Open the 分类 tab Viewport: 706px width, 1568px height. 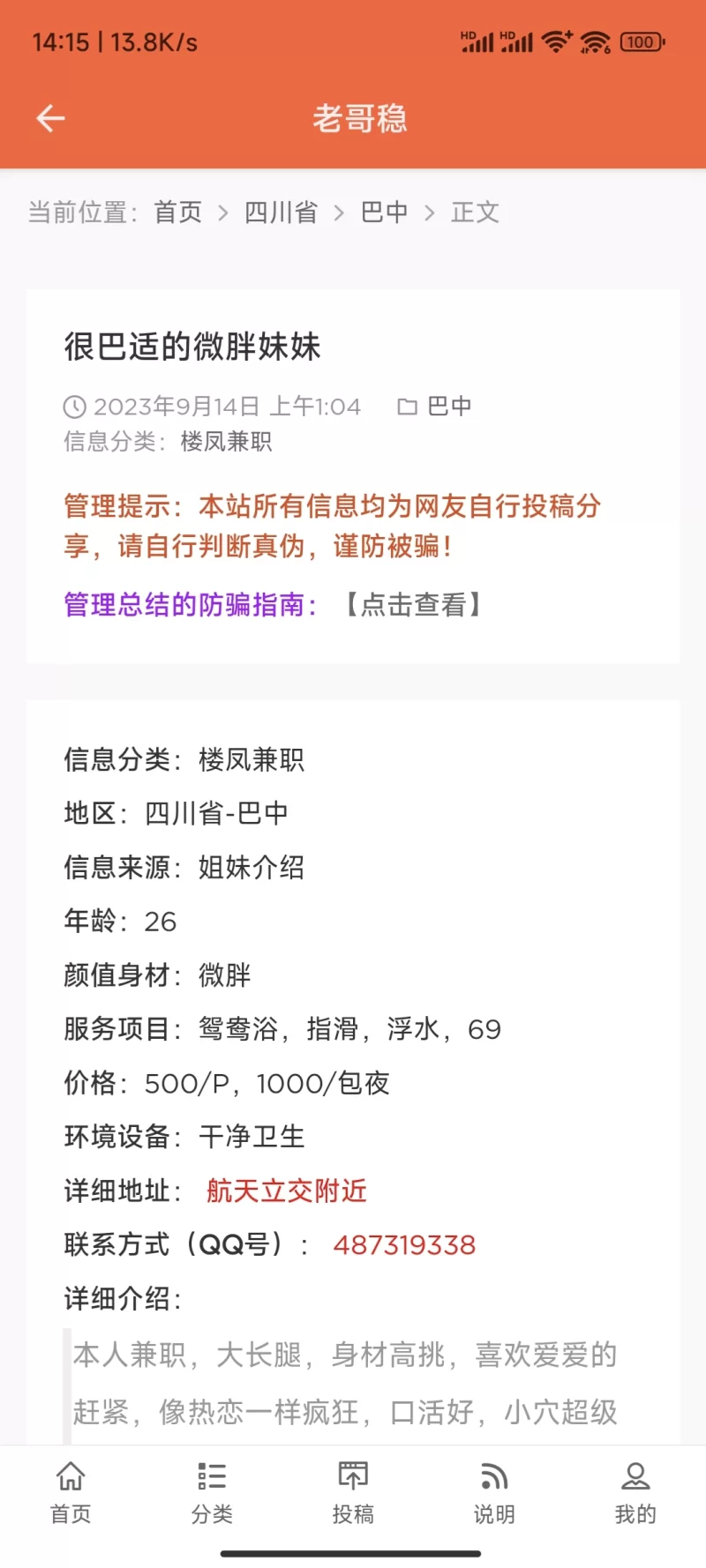212,1493
